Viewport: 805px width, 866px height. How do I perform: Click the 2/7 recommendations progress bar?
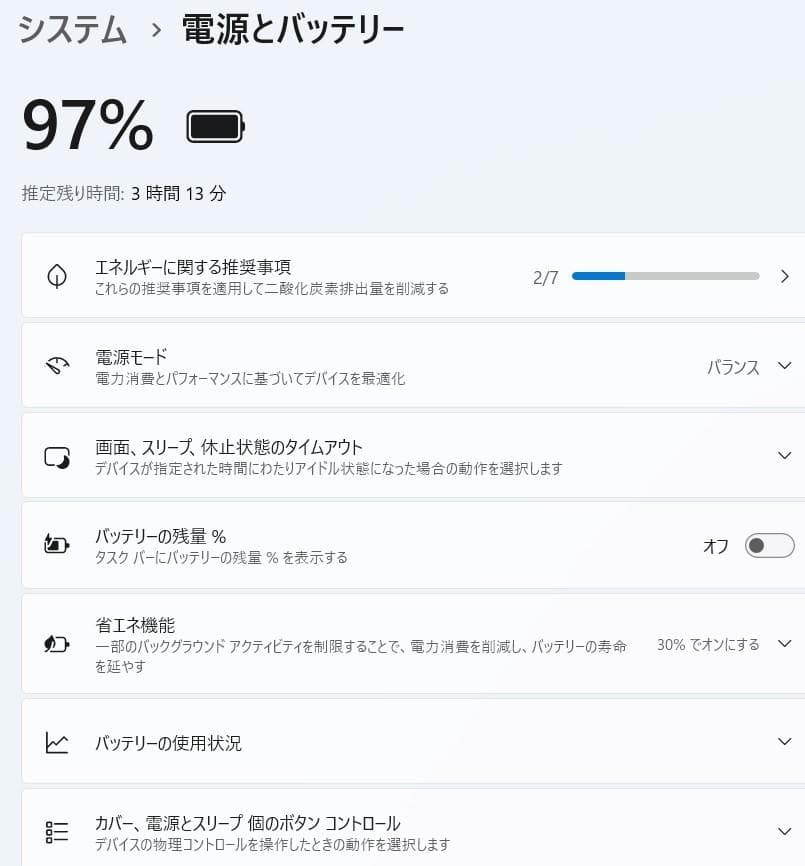[665, 275]
